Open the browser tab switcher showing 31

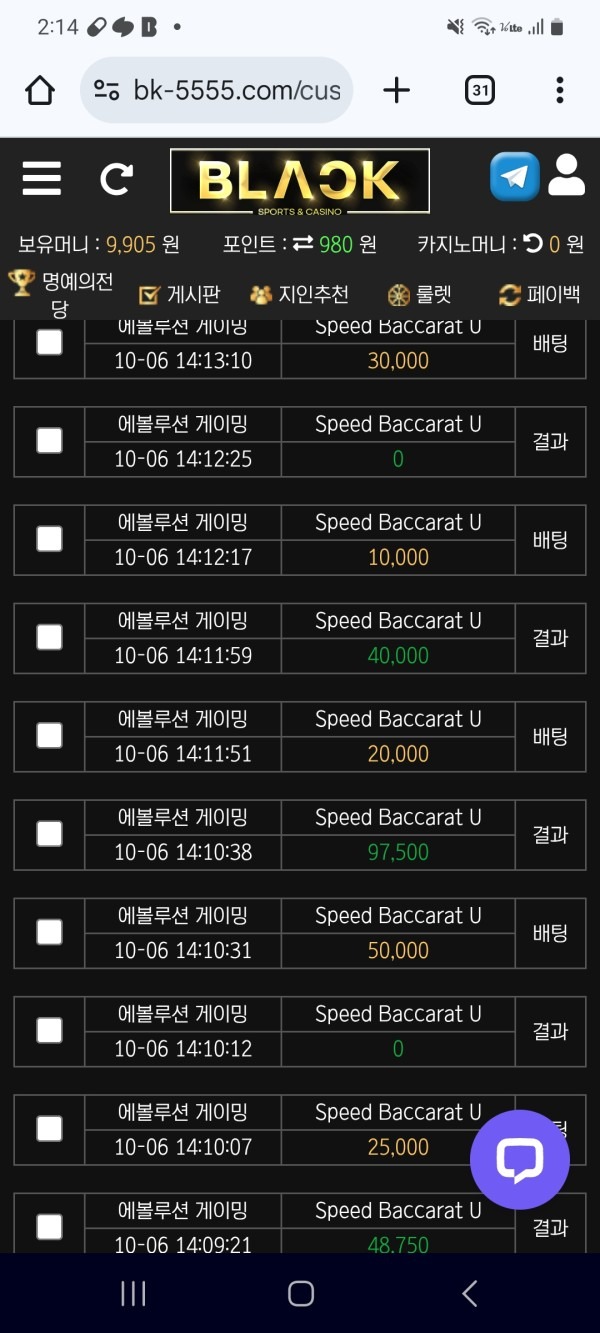tap(480, 91)
